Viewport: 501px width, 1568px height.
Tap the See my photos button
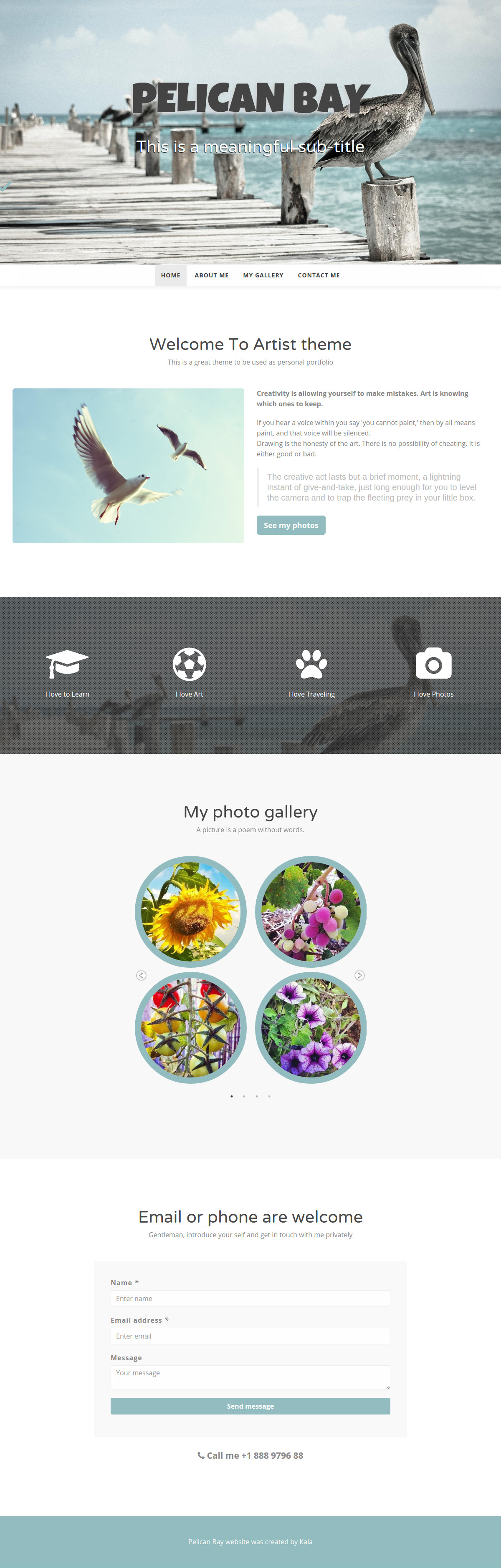291,525
